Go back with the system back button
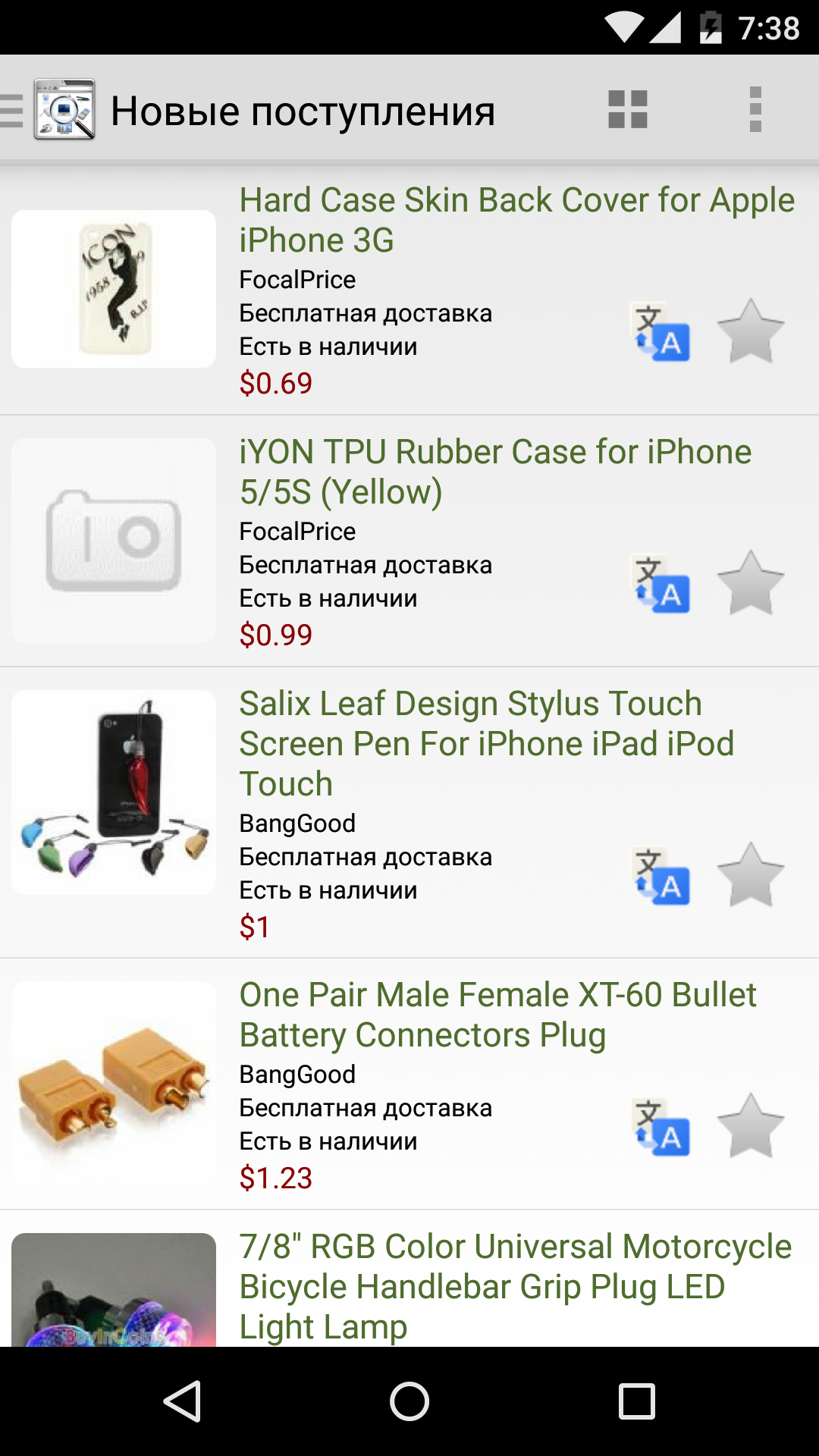Viewport: 819px width, 1456px height. [182, 1401]
